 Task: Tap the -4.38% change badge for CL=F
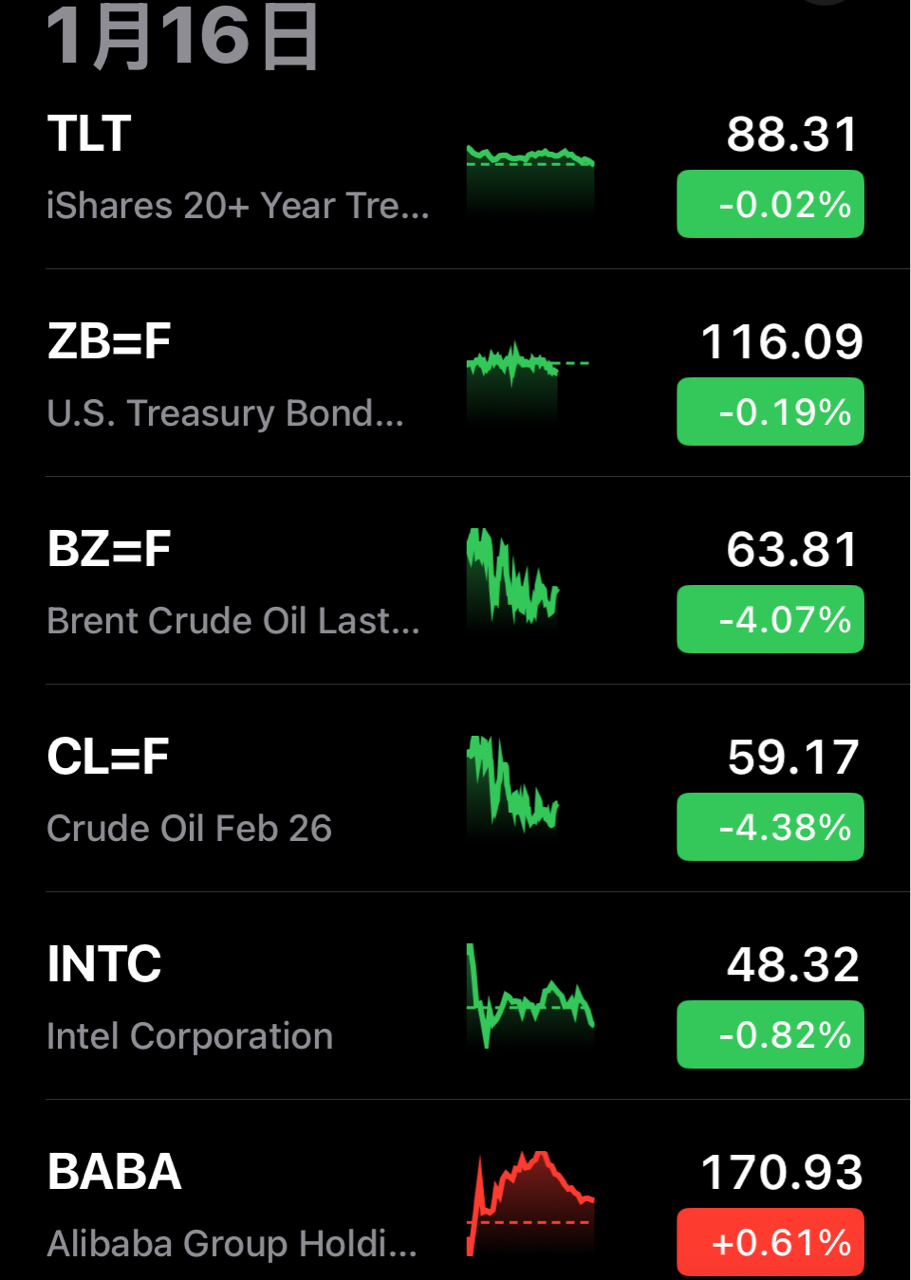(x=770, y=827)
